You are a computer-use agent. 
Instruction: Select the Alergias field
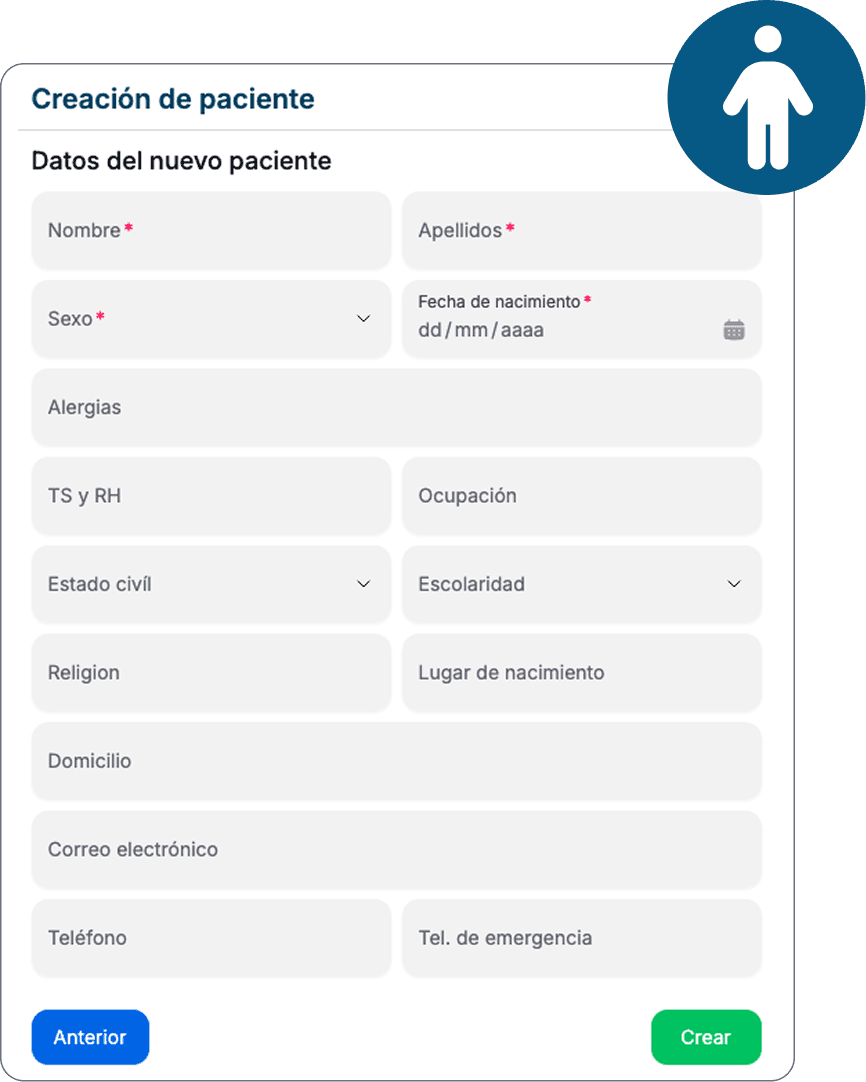pos(396,408)
